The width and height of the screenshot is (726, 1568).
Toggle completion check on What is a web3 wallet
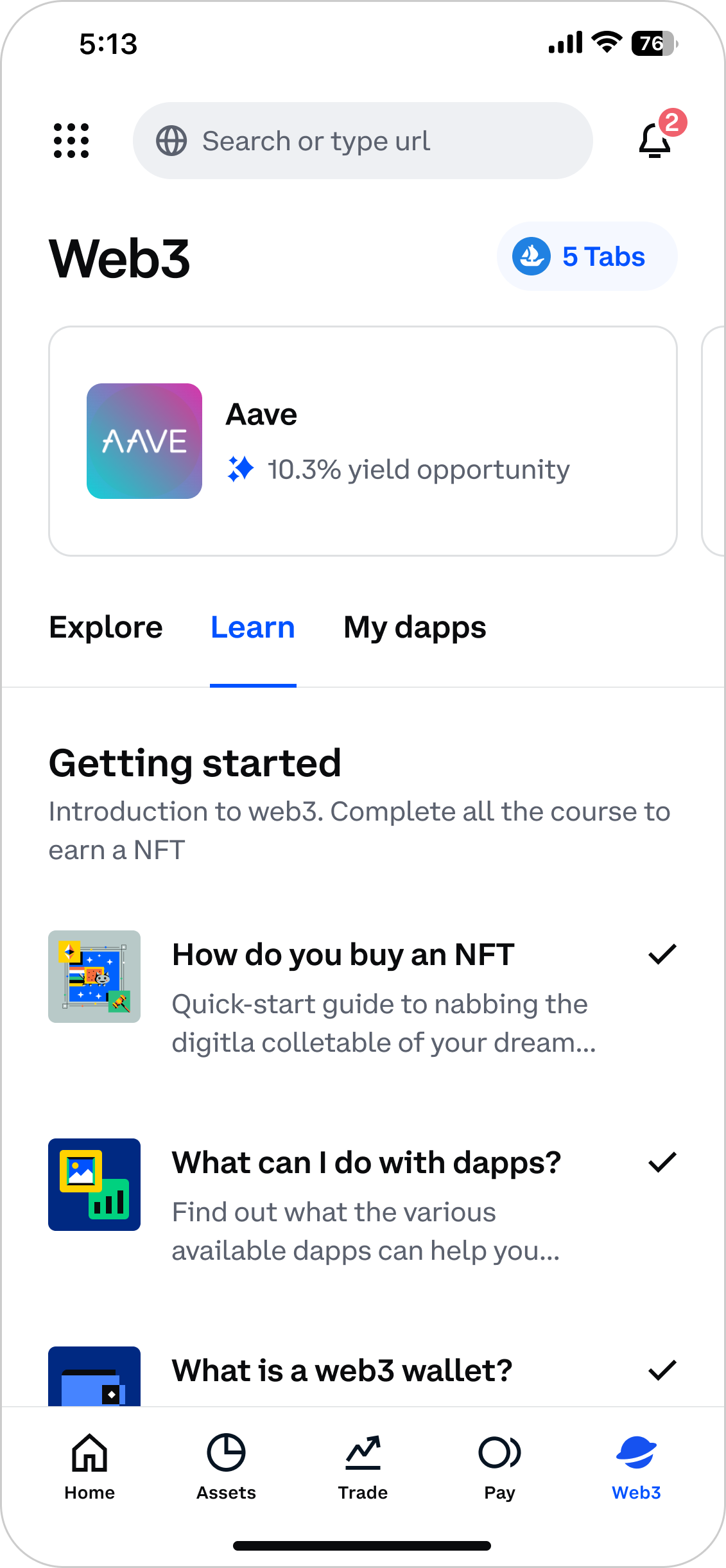662,1370
